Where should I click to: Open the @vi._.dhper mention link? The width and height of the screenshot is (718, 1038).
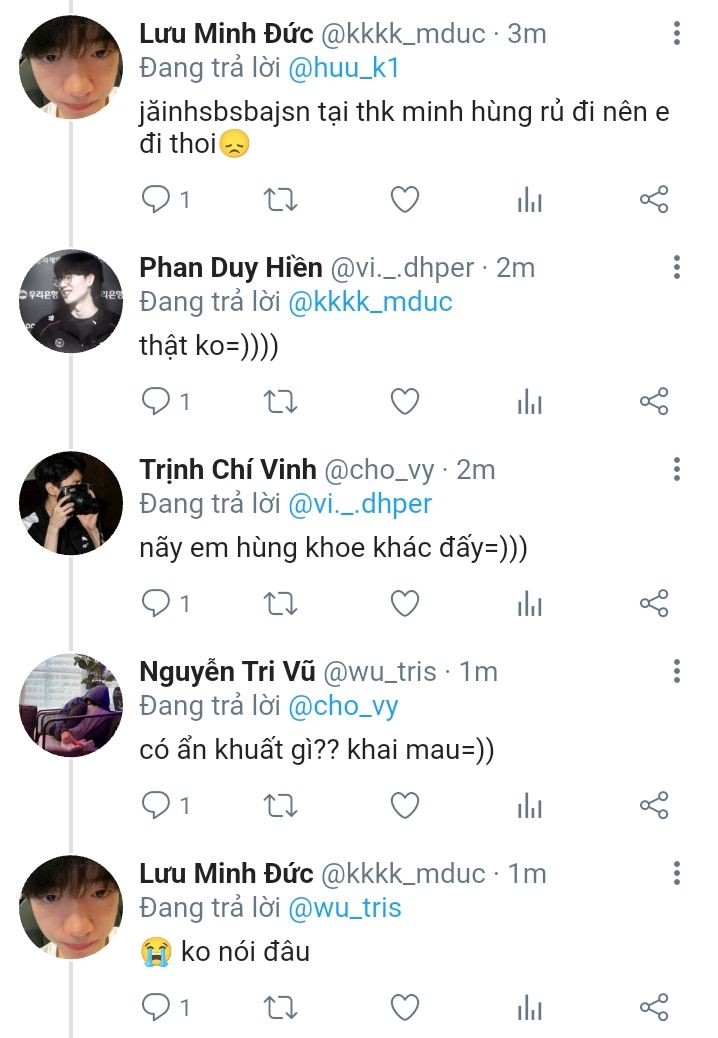360,504
